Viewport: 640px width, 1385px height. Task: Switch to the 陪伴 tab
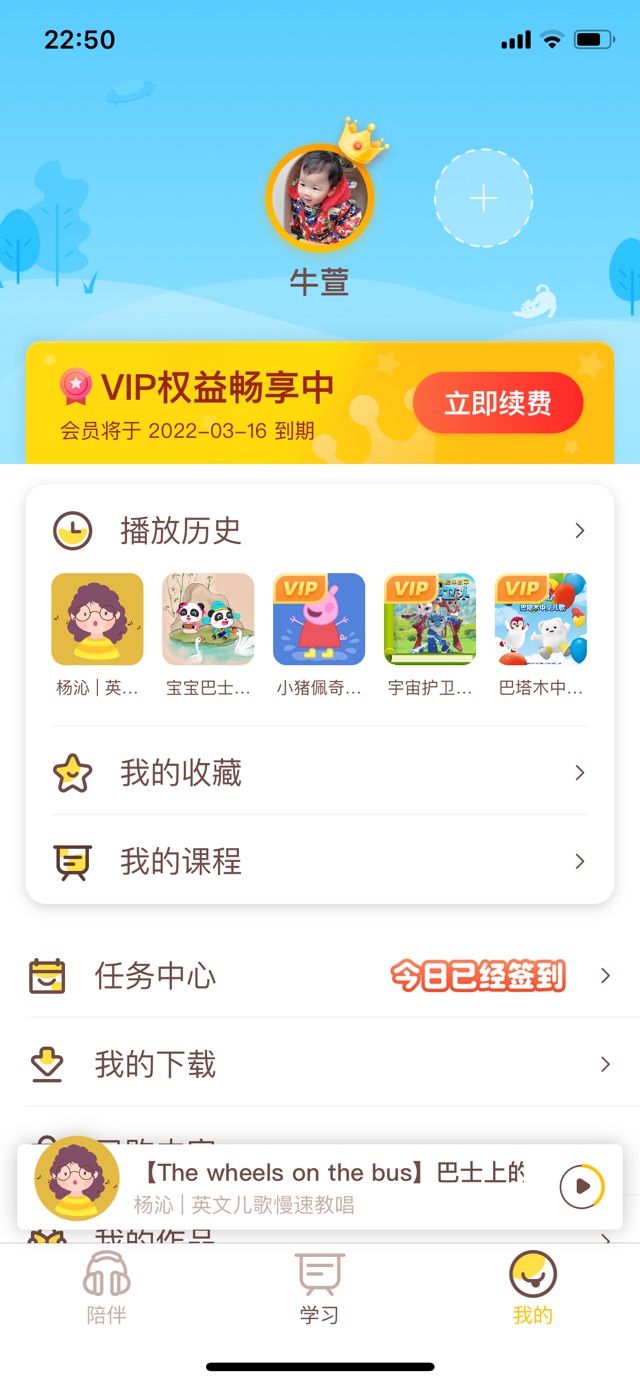pos(107,1288)
